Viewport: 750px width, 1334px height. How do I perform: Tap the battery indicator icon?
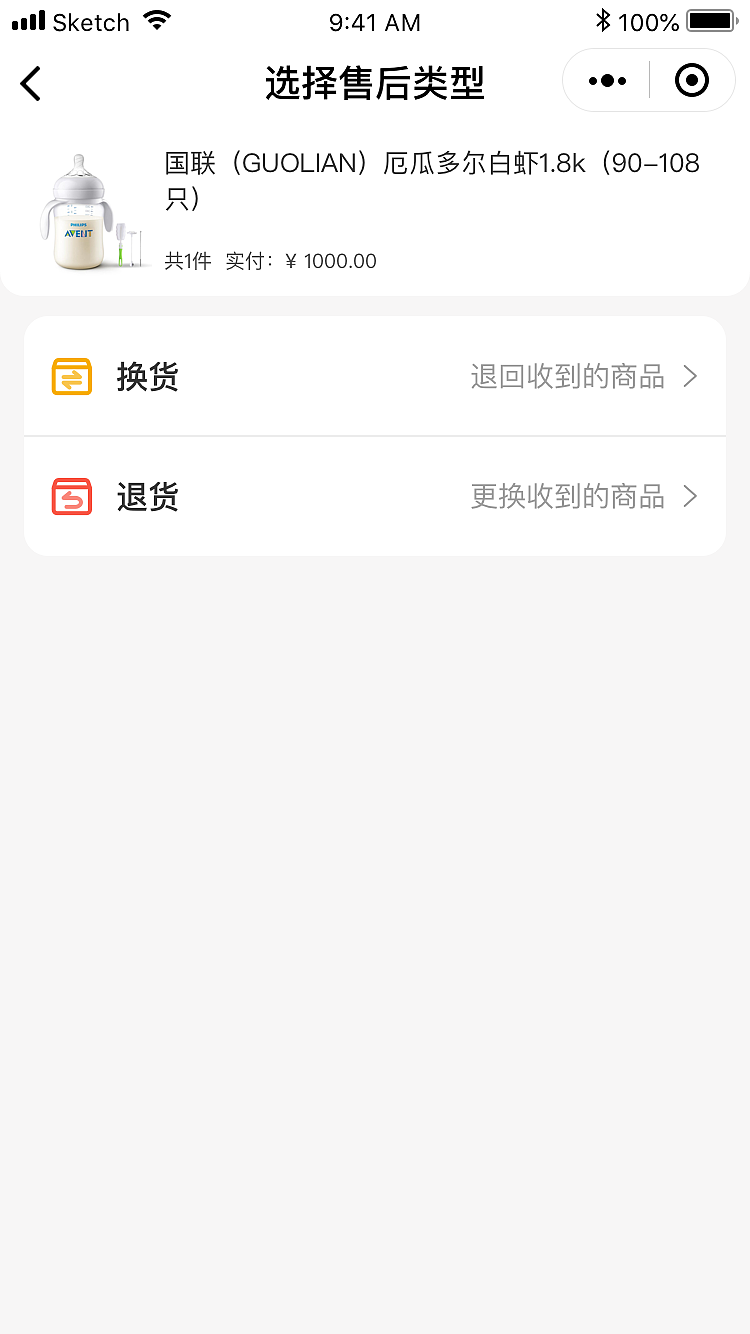point(711,19)
